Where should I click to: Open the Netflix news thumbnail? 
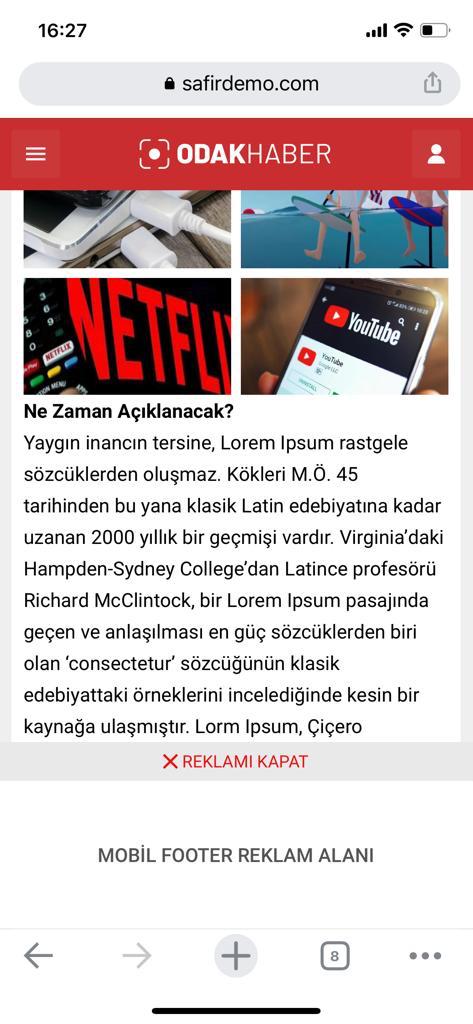coord(127,336)
